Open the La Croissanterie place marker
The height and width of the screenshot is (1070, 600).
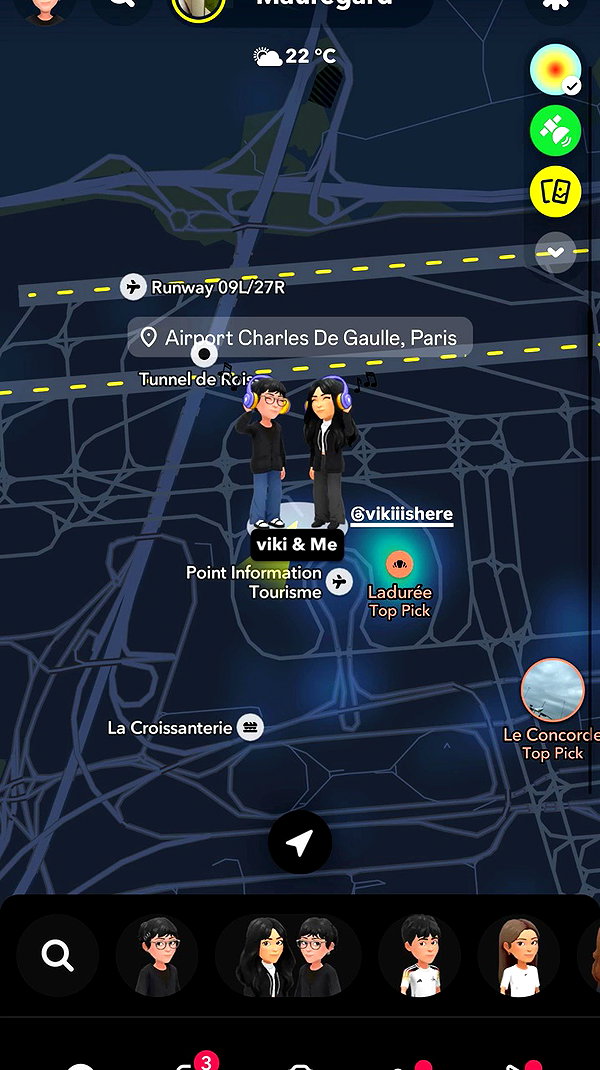250,727
